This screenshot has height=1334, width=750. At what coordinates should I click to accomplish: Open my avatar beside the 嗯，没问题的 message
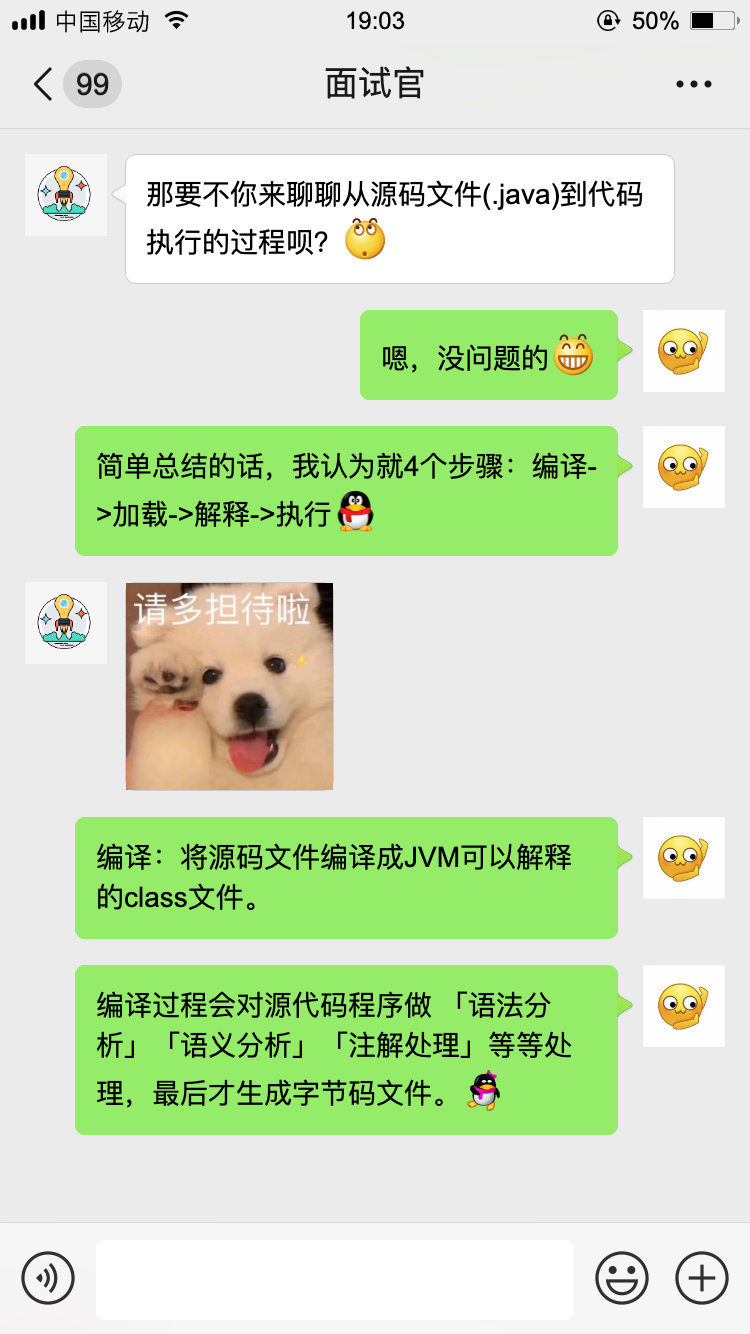[x=683, y=351]
